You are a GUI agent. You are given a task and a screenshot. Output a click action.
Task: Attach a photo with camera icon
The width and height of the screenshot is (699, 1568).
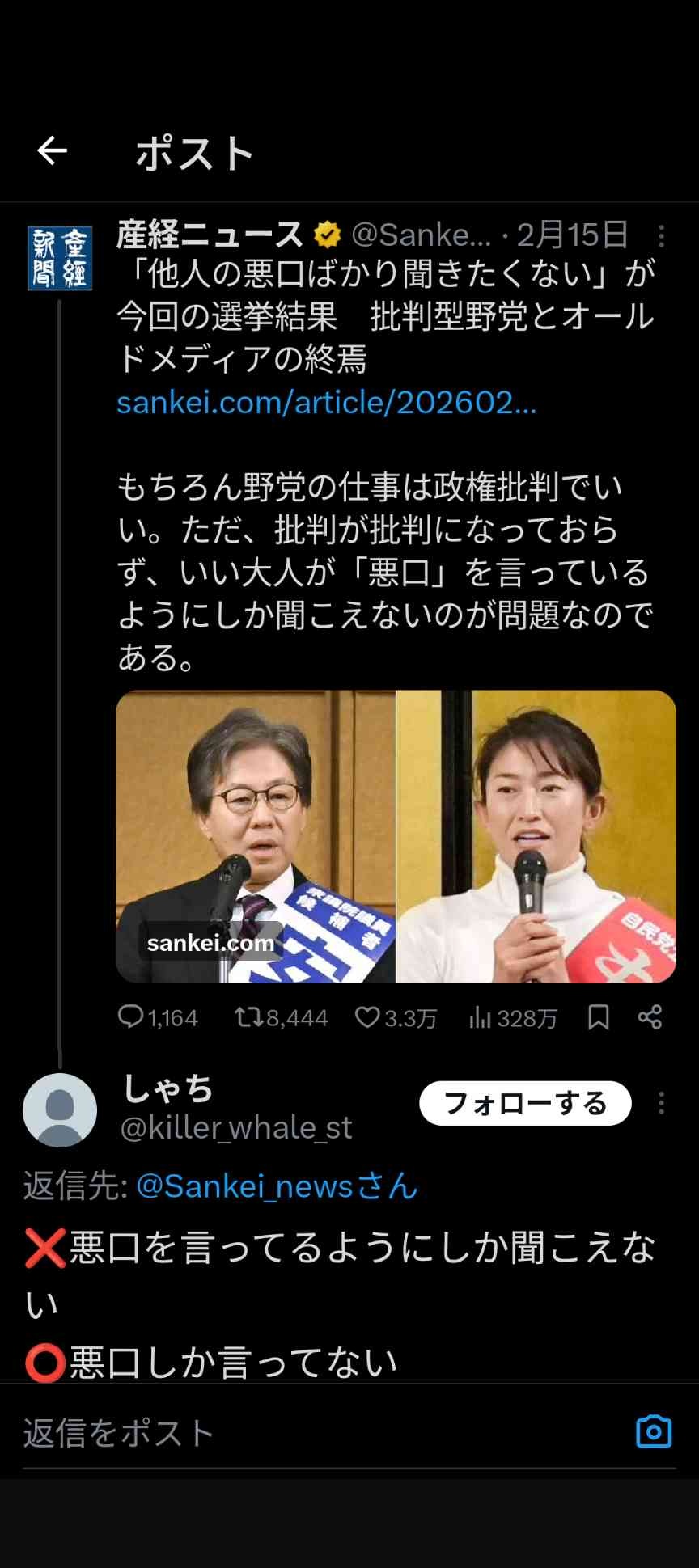coord(654,1431)
